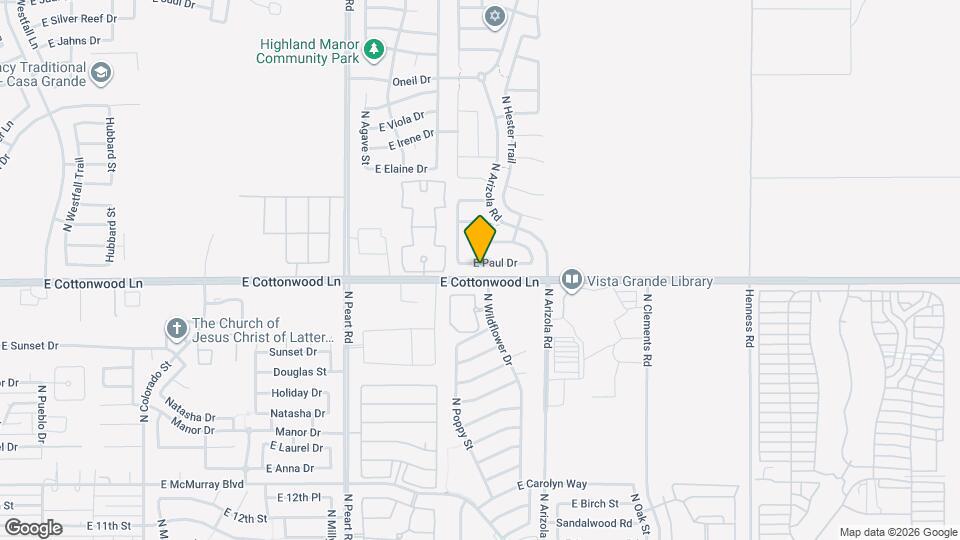Tap the orange location marker near E Paul Dr

[x=480, y=238]
